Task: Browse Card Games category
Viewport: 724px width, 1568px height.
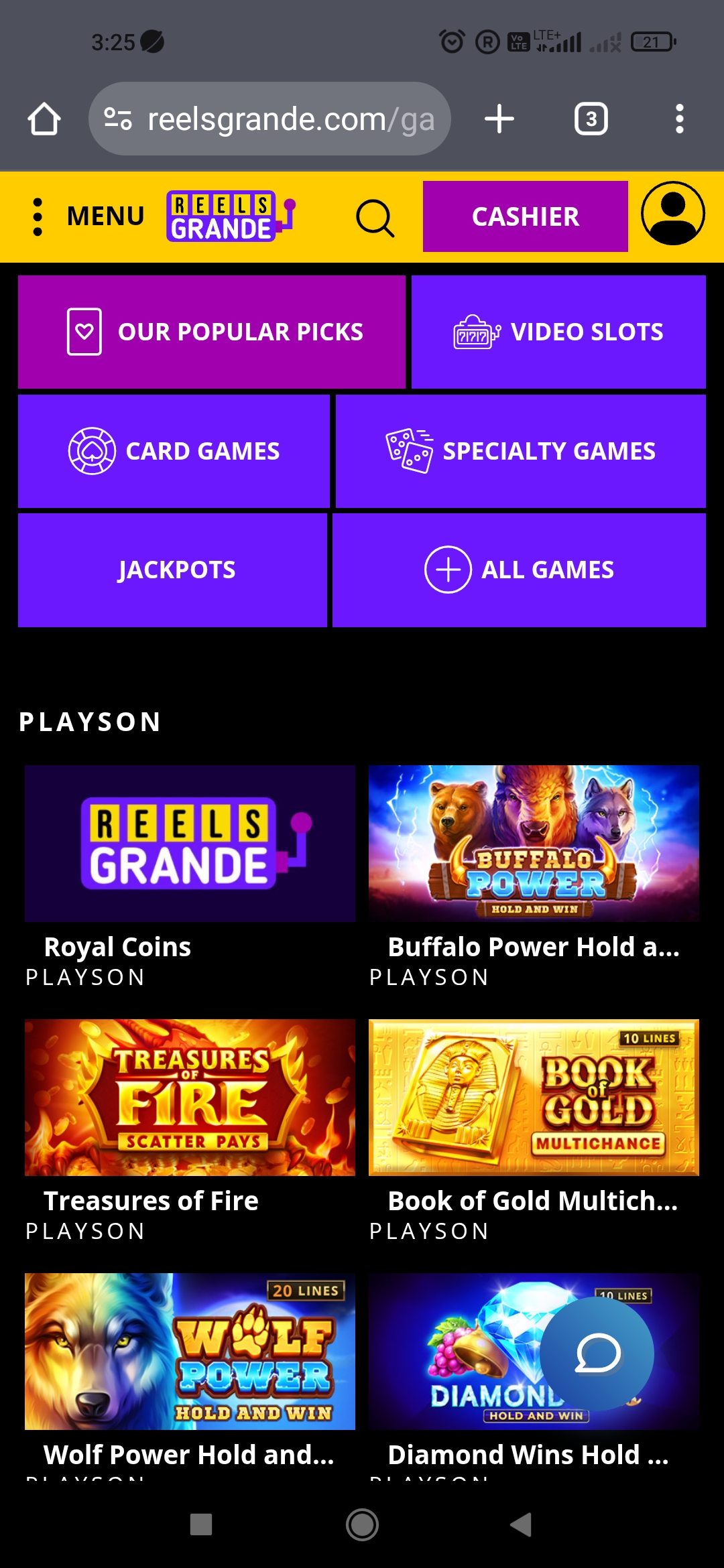Action: pyautogui.click(x=174, y=451)
